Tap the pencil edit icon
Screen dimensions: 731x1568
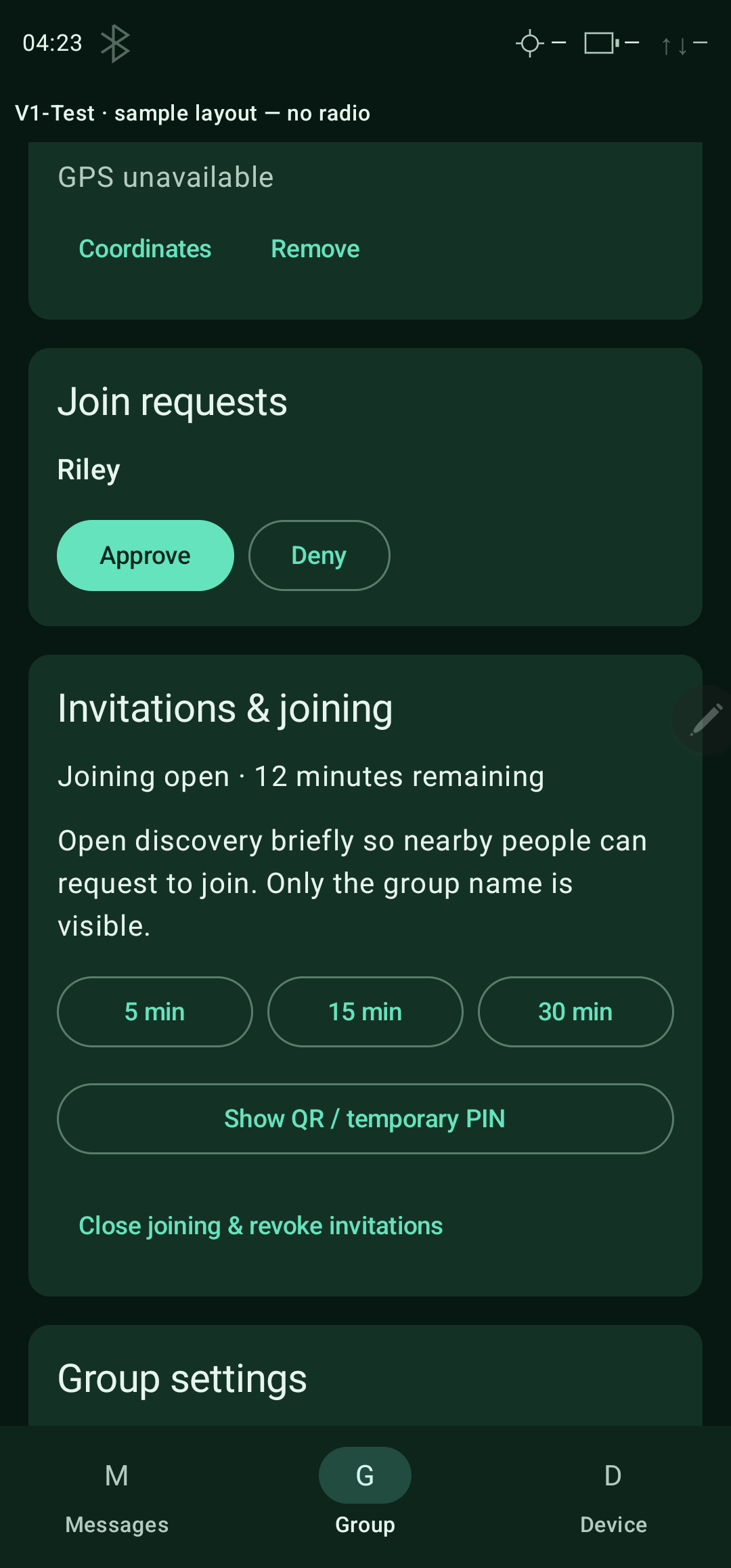[x=705, y=720]
